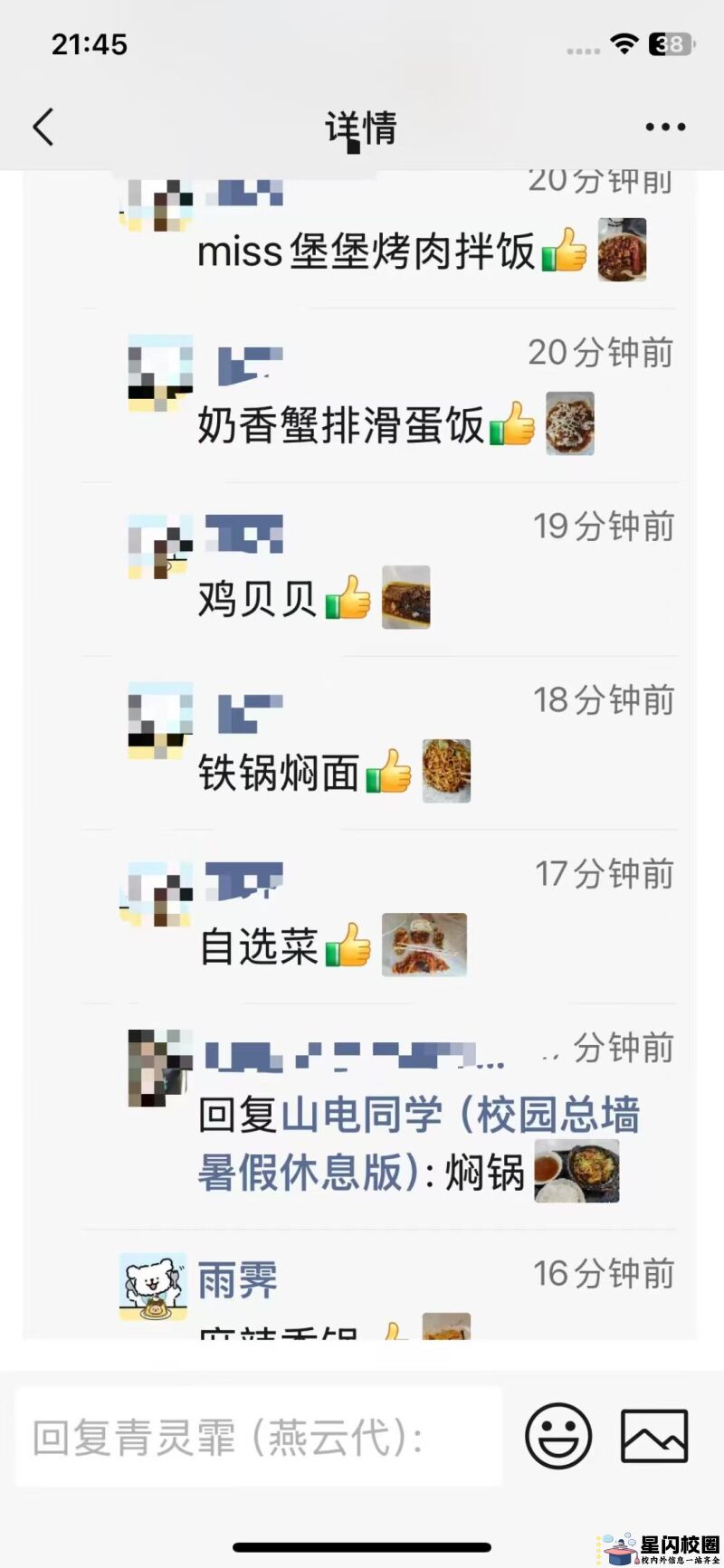
Task: Enlarge the 铁锅焖面 comment picture
Action: tap(447, 771)
